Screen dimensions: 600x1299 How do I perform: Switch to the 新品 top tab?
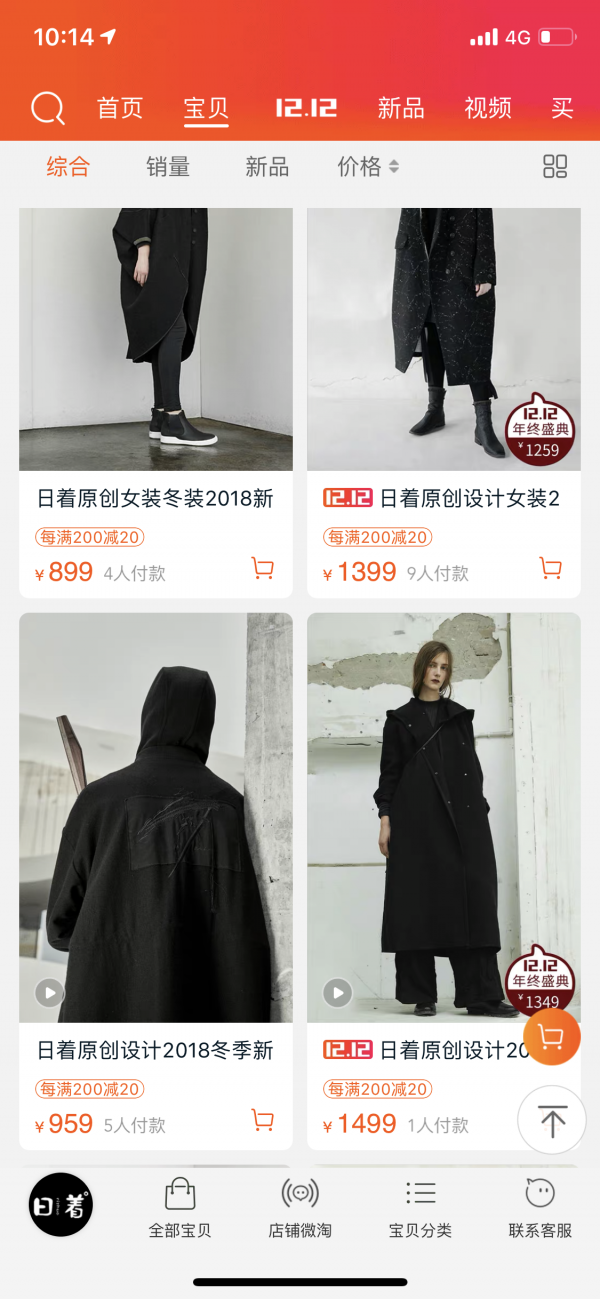[x=401, y=108]
